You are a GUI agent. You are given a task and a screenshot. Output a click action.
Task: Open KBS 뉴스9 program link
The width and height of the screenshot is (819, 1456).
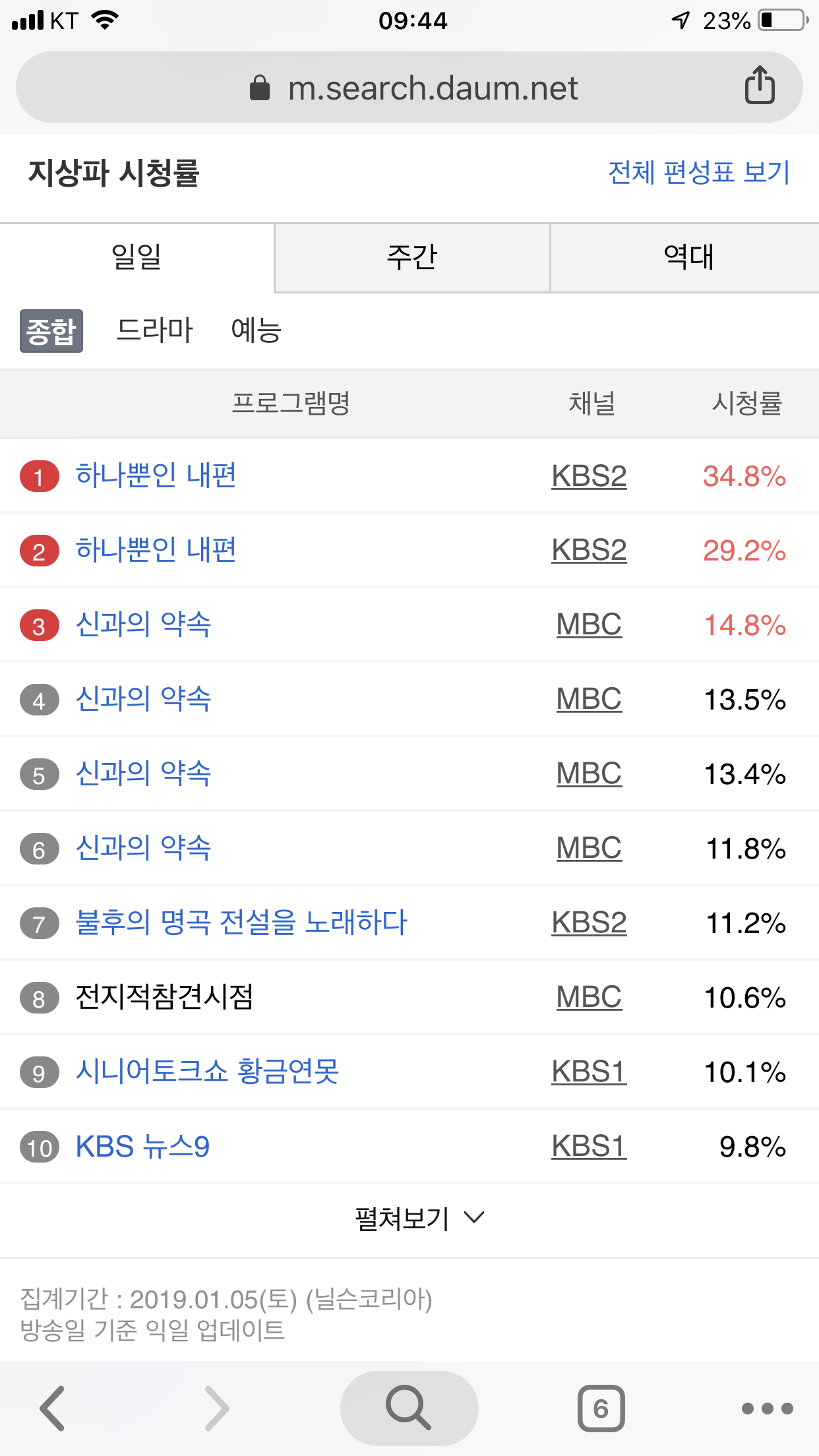click(x=142, y=1147)
